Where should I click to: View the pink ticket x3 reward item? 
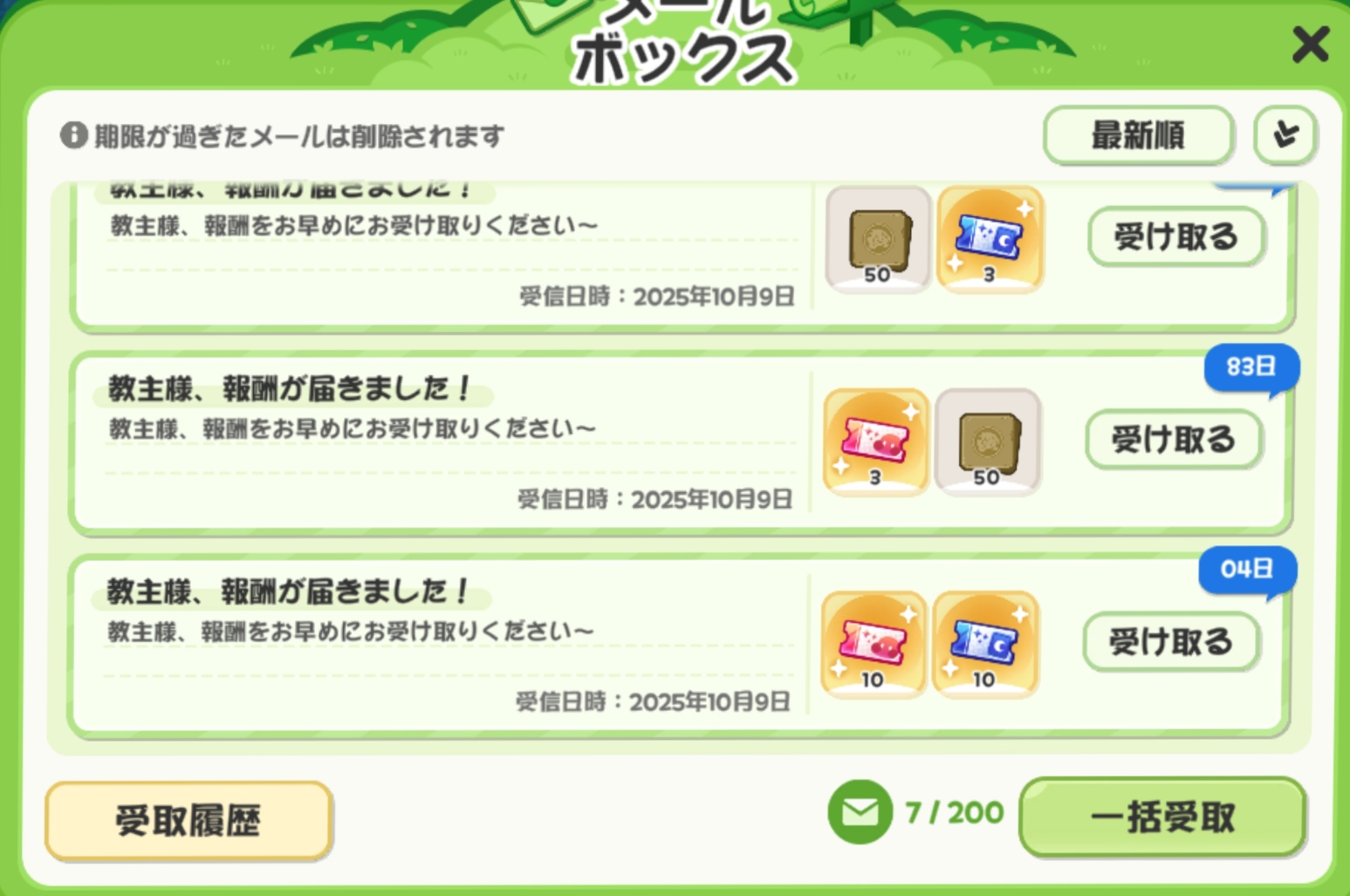pyautogui.click(x=875, y=442)
